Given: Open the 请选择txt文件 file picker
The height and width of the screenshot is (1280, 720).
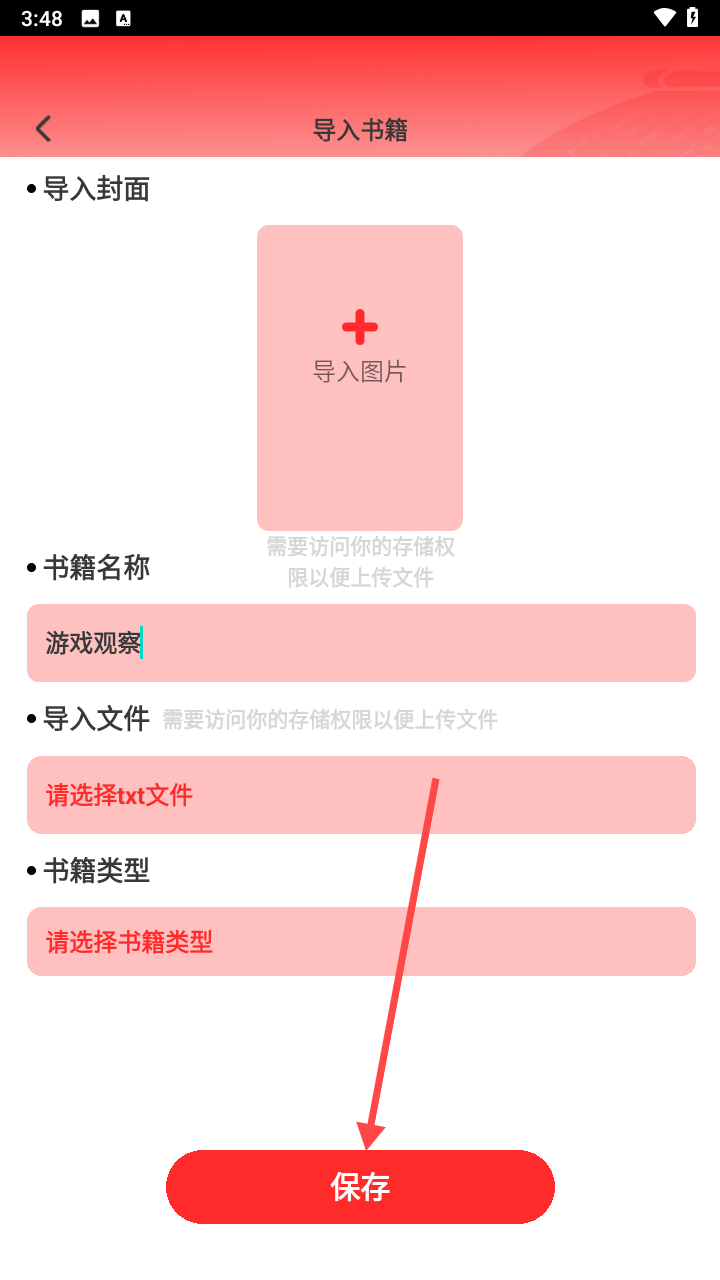Looking at the screenshot, I should 360,795.
